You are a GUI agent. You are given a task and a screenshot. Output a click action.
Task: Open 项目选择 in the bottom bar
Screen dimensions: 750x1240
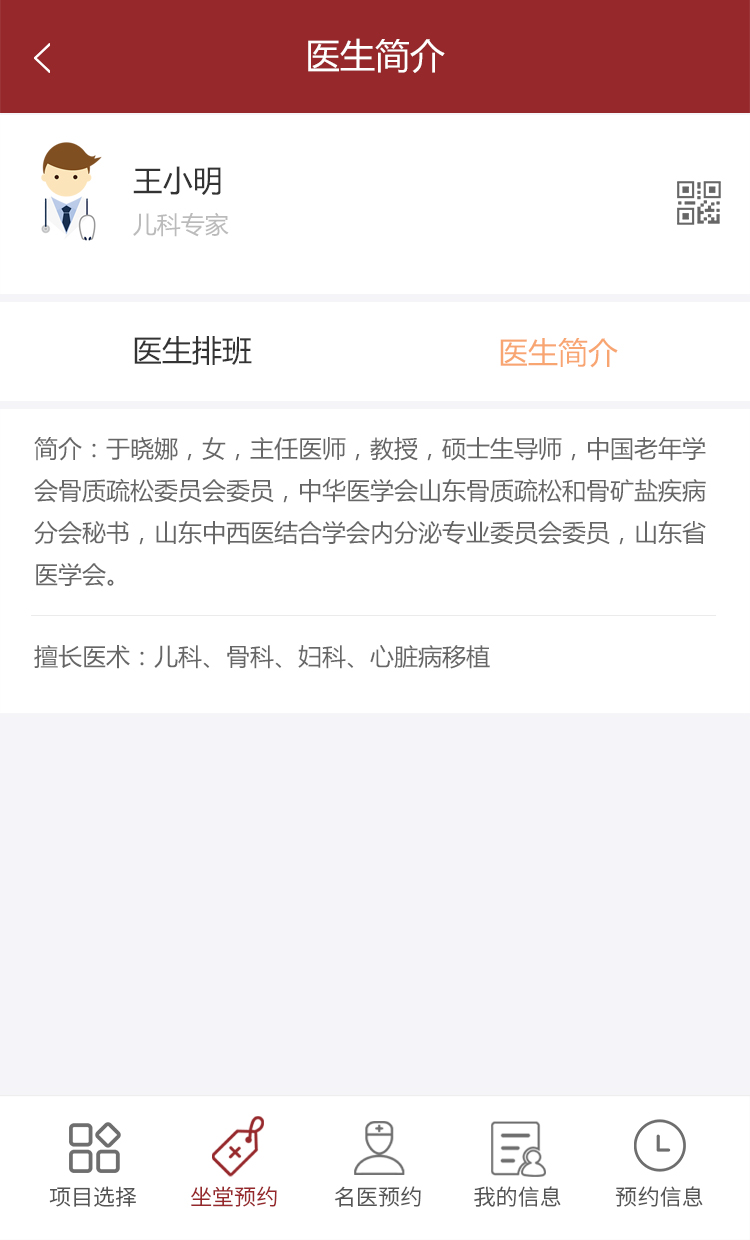tap(94, 1165)
